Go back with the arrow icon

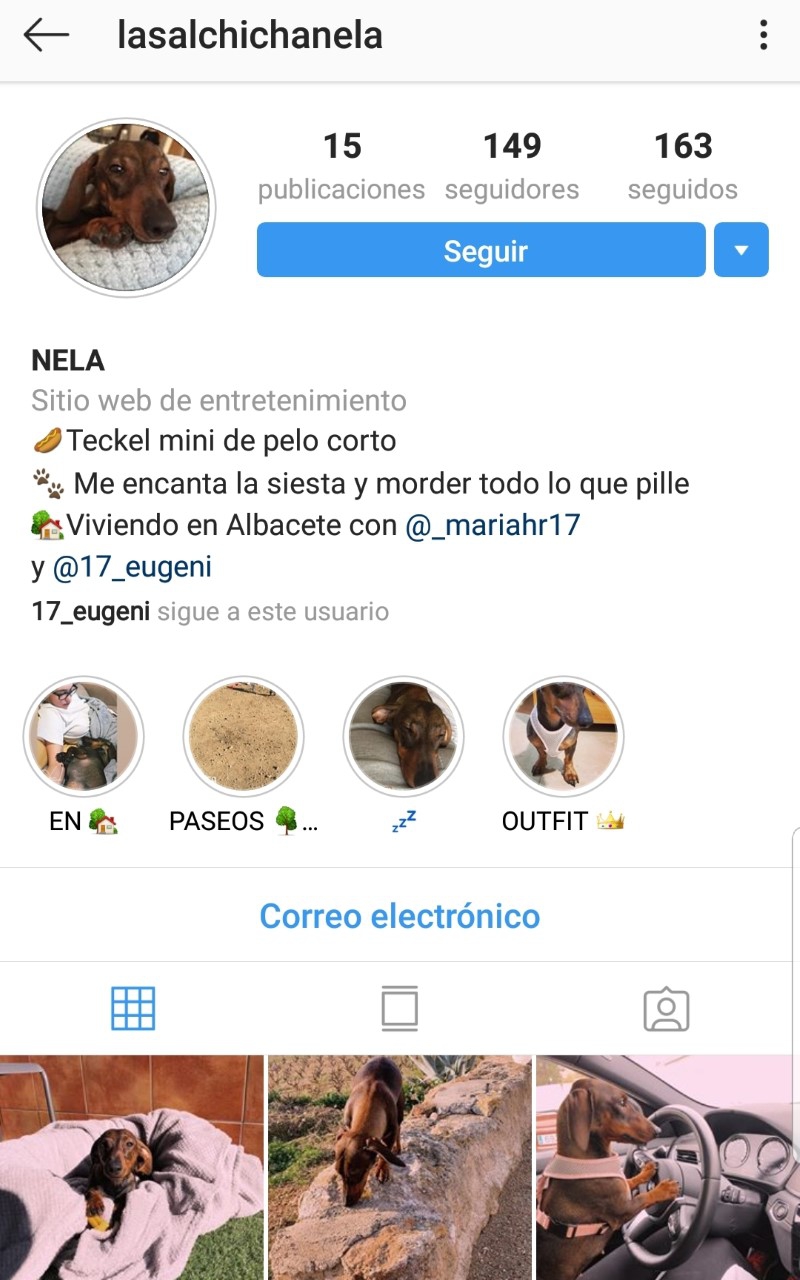46,36
